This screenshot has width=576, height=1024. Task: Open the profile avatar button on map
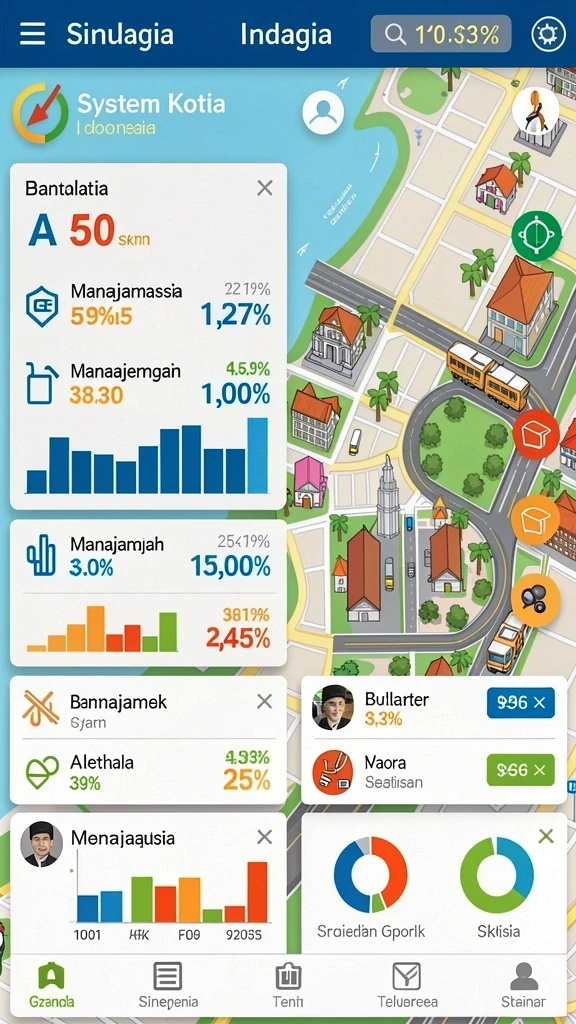tap(323, 112)
